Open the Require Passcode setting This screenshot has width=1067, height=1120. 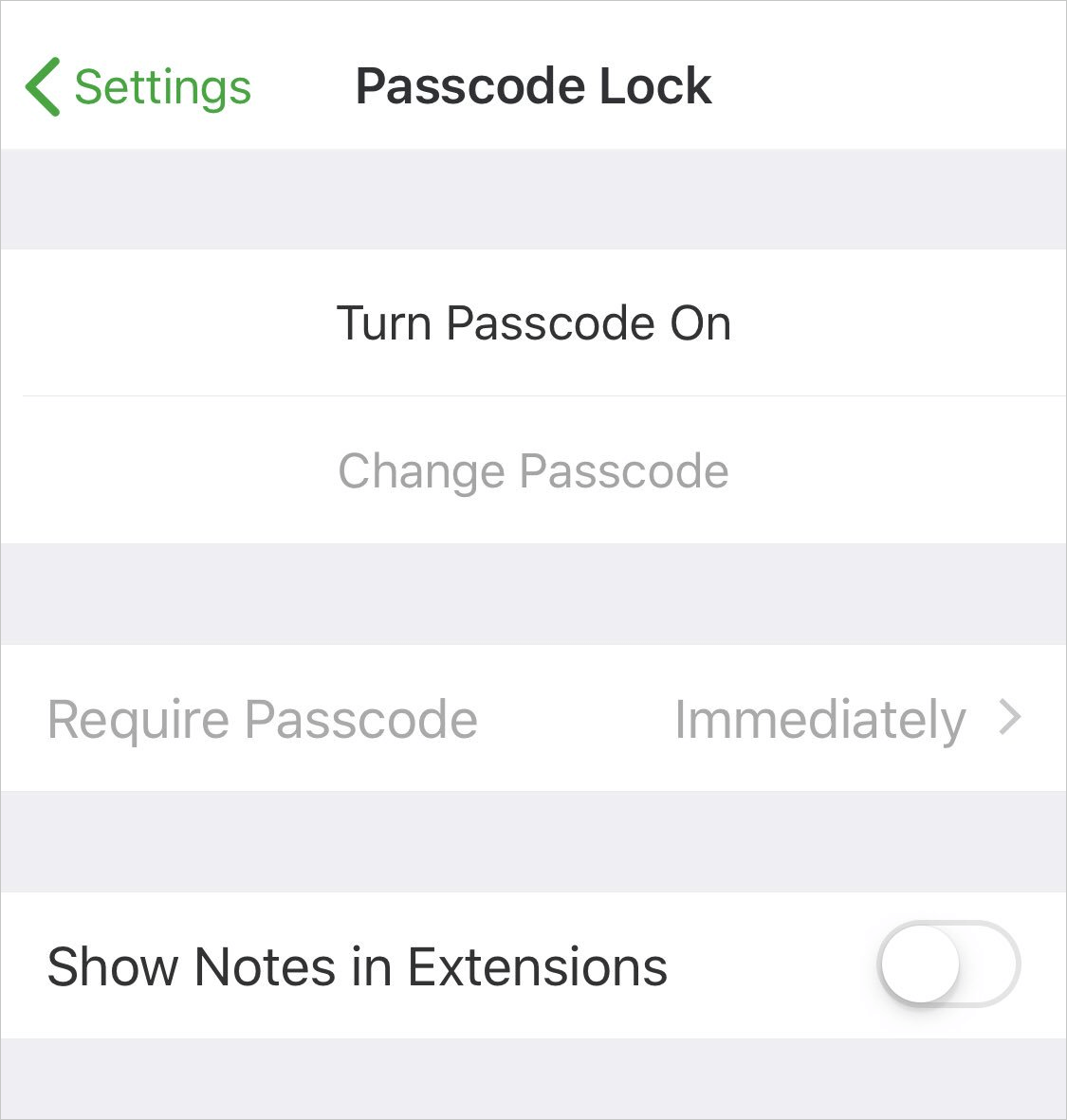click(533, 719)
